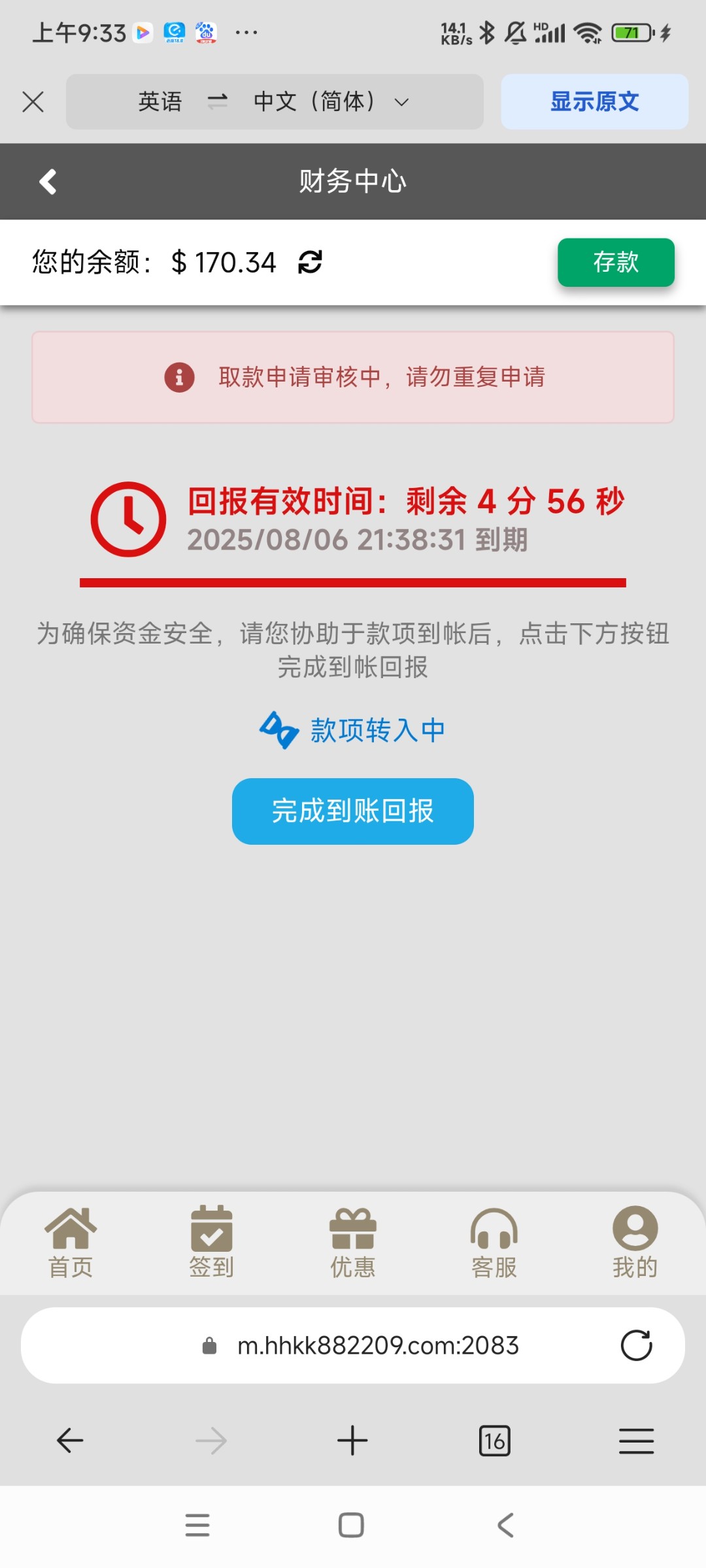This screenshot has width=706, height=1568.
Task: Tap the blue transfer-in-progress hourglass icon
Action: [278, 730]
